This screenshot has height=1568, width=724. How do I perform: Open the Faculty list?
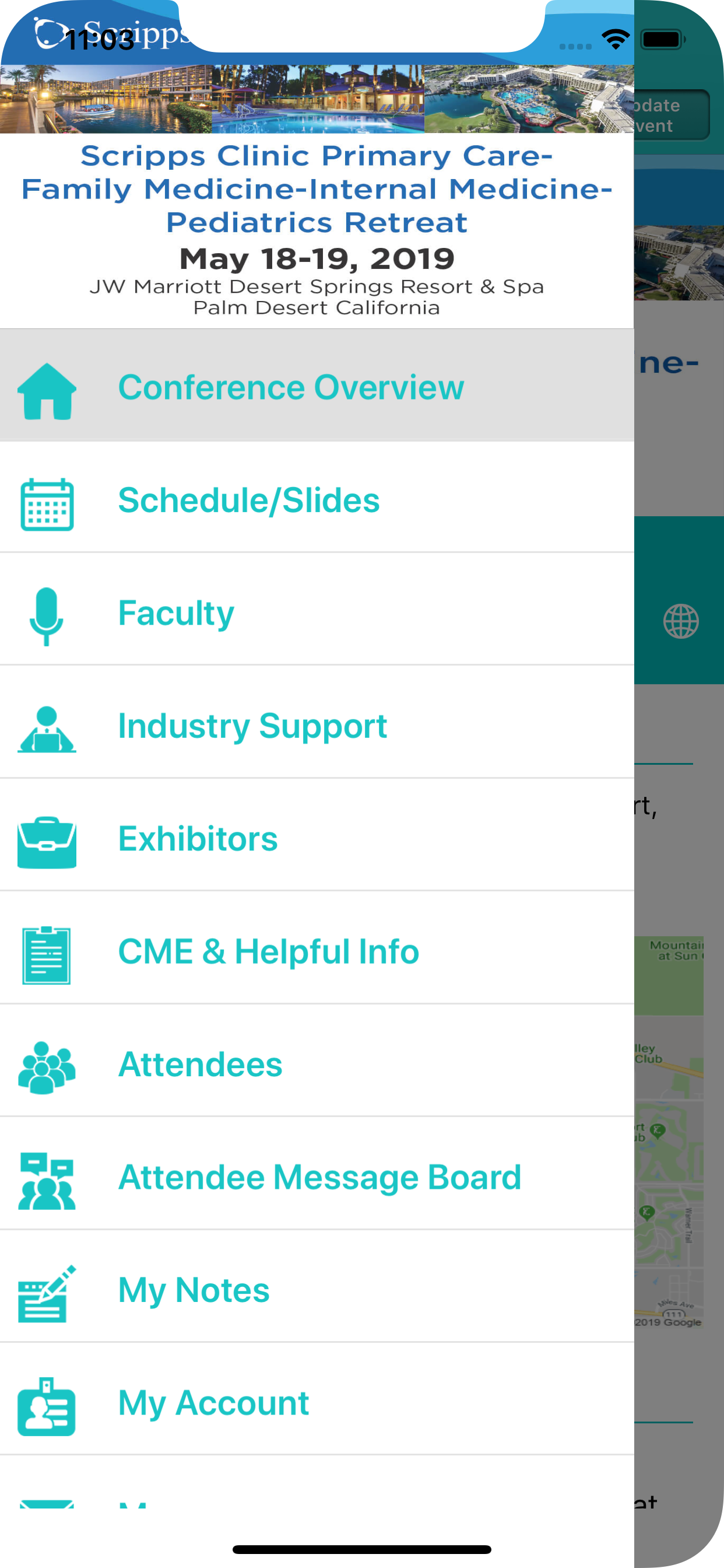(317, 611)
